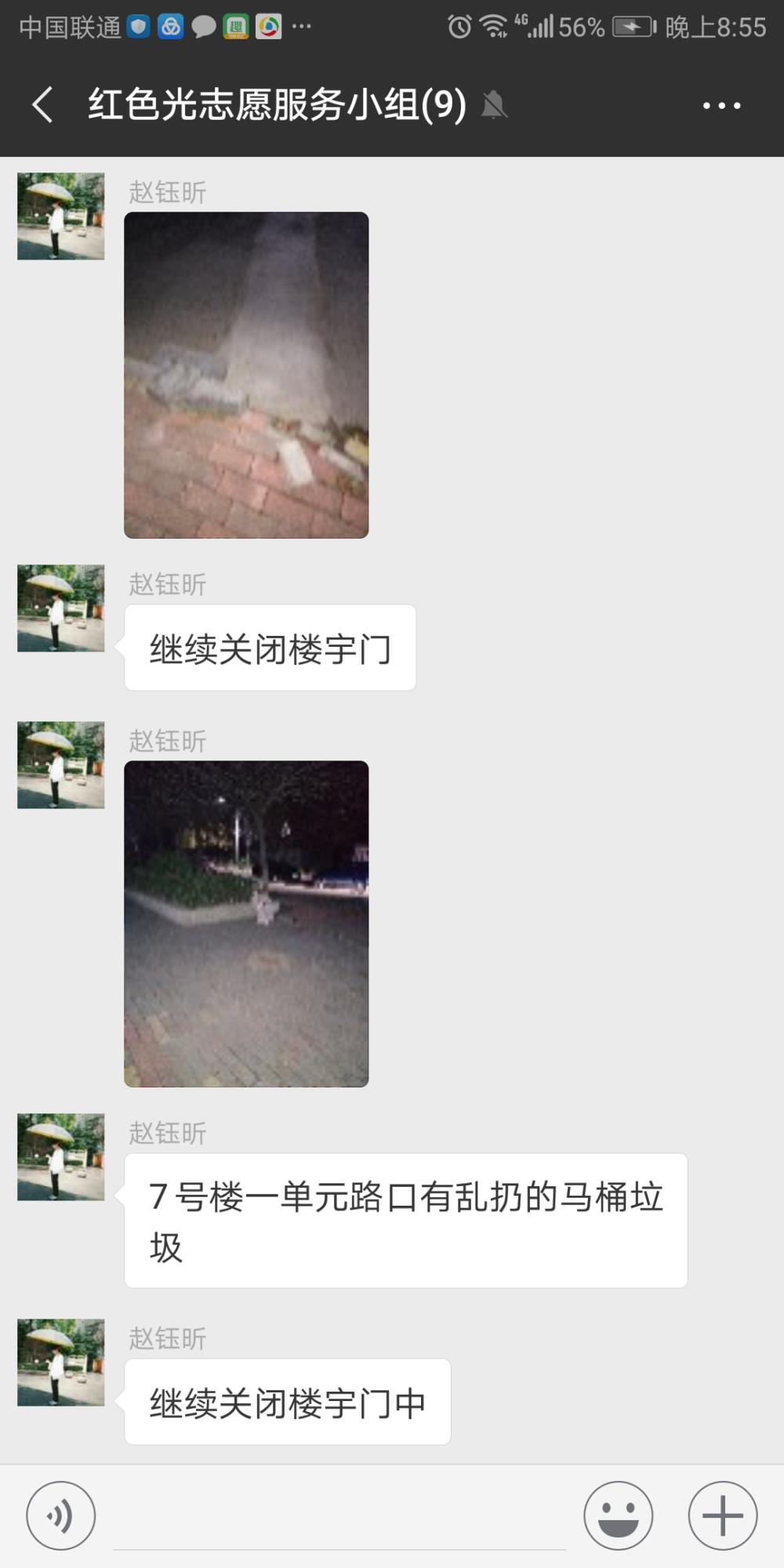The width and height of the screenshot is (784, 1568).
Task: Open the emoji panel
Action: [x=619, y=1515]
